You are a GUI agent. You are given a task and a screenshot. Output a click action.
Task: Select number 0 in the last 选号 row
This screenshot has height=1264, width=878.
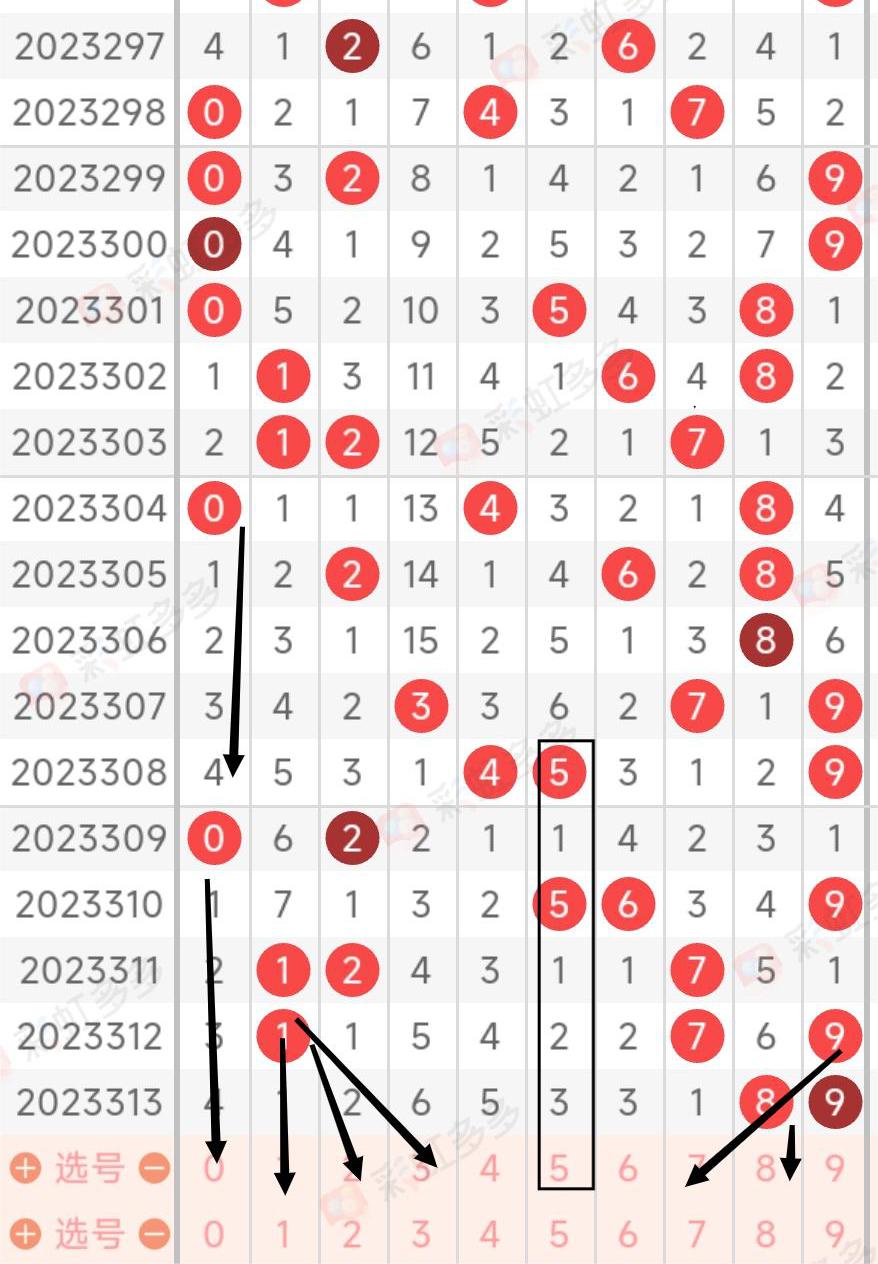pyautogui.click(x=214, y=1235)
